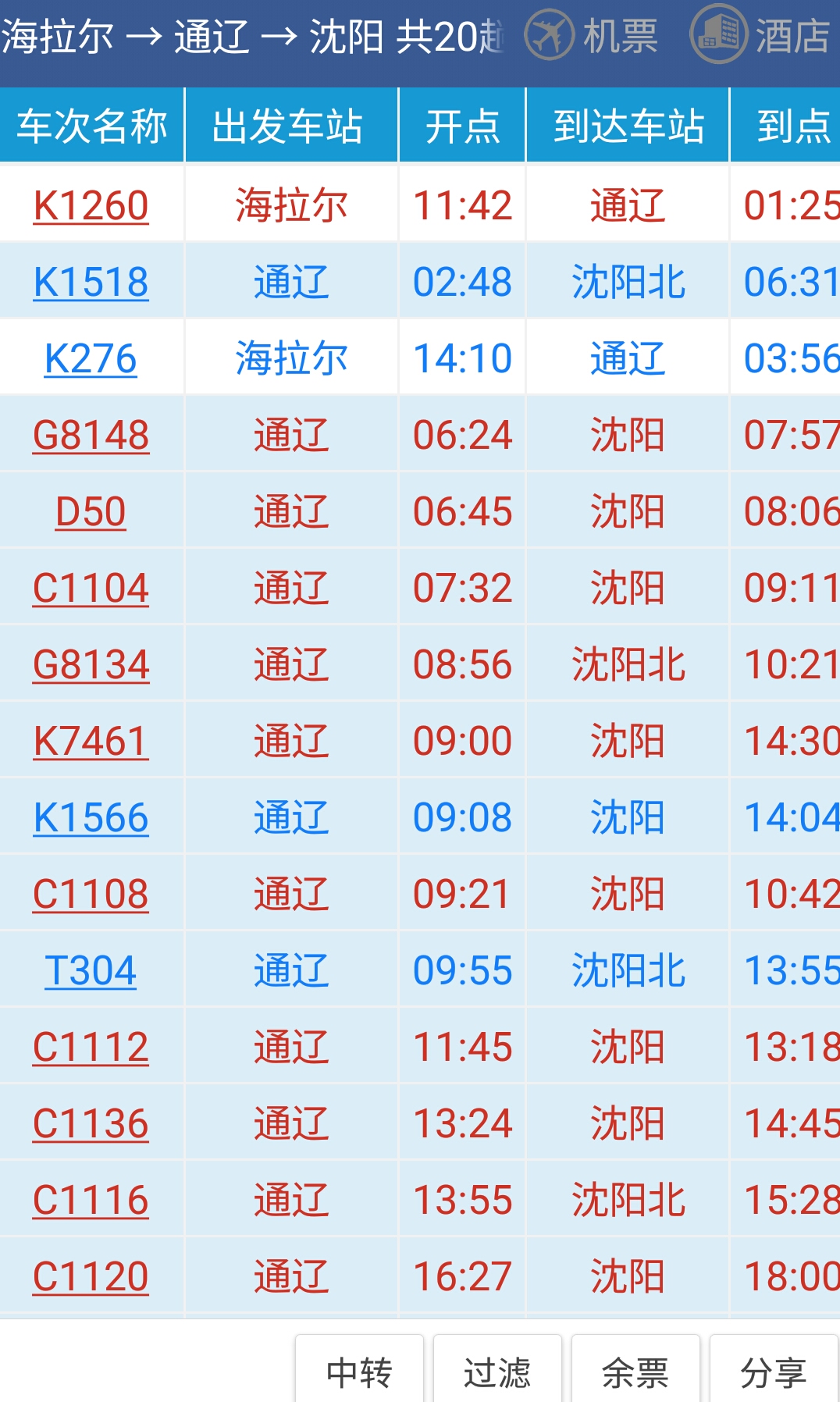Check remaining tickets with 余票
840x1402 pixels.
[635, 1371]
